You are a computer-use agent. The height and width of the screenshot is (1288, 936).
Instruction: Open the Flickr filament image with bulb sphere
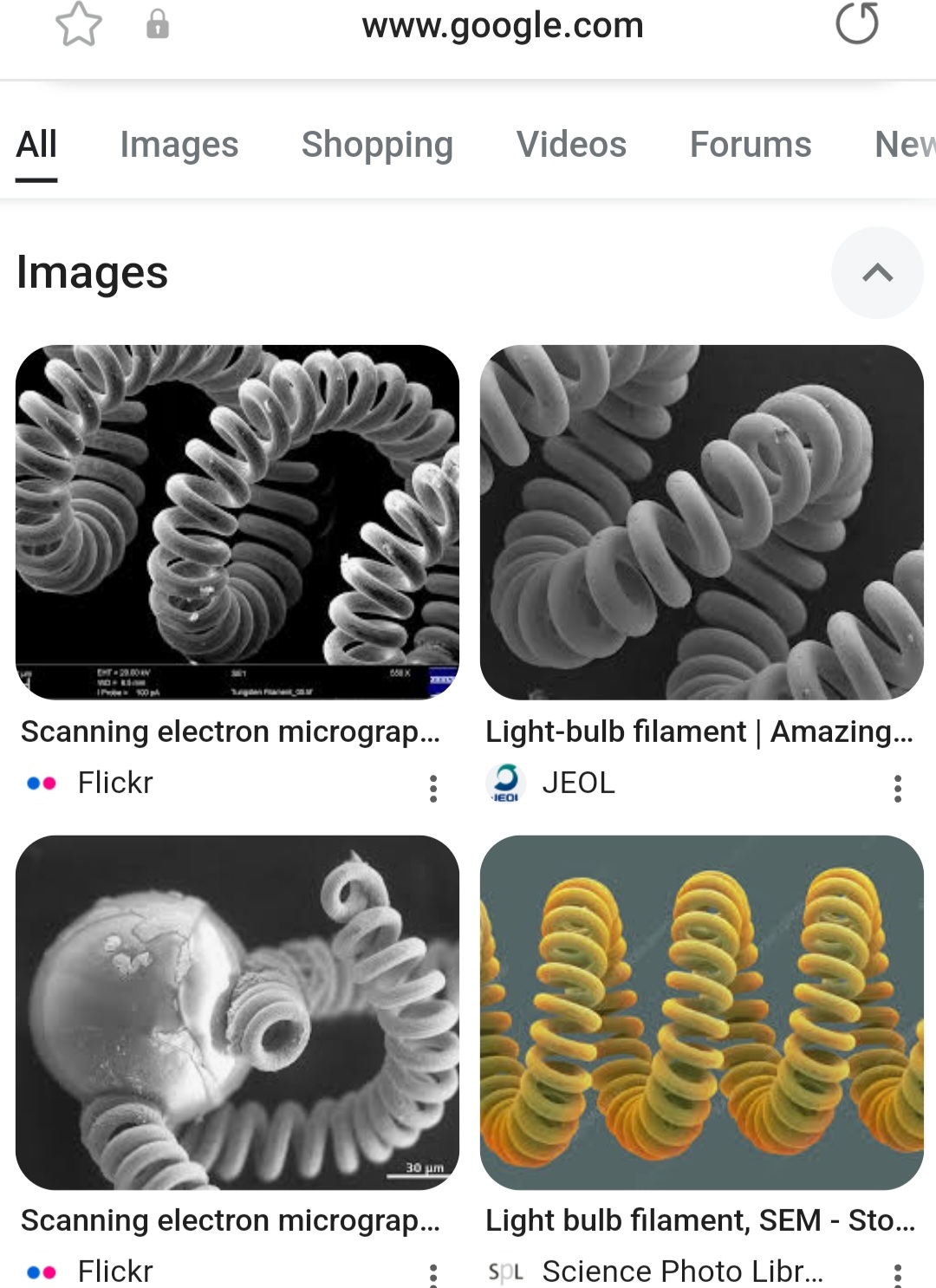237,1012
